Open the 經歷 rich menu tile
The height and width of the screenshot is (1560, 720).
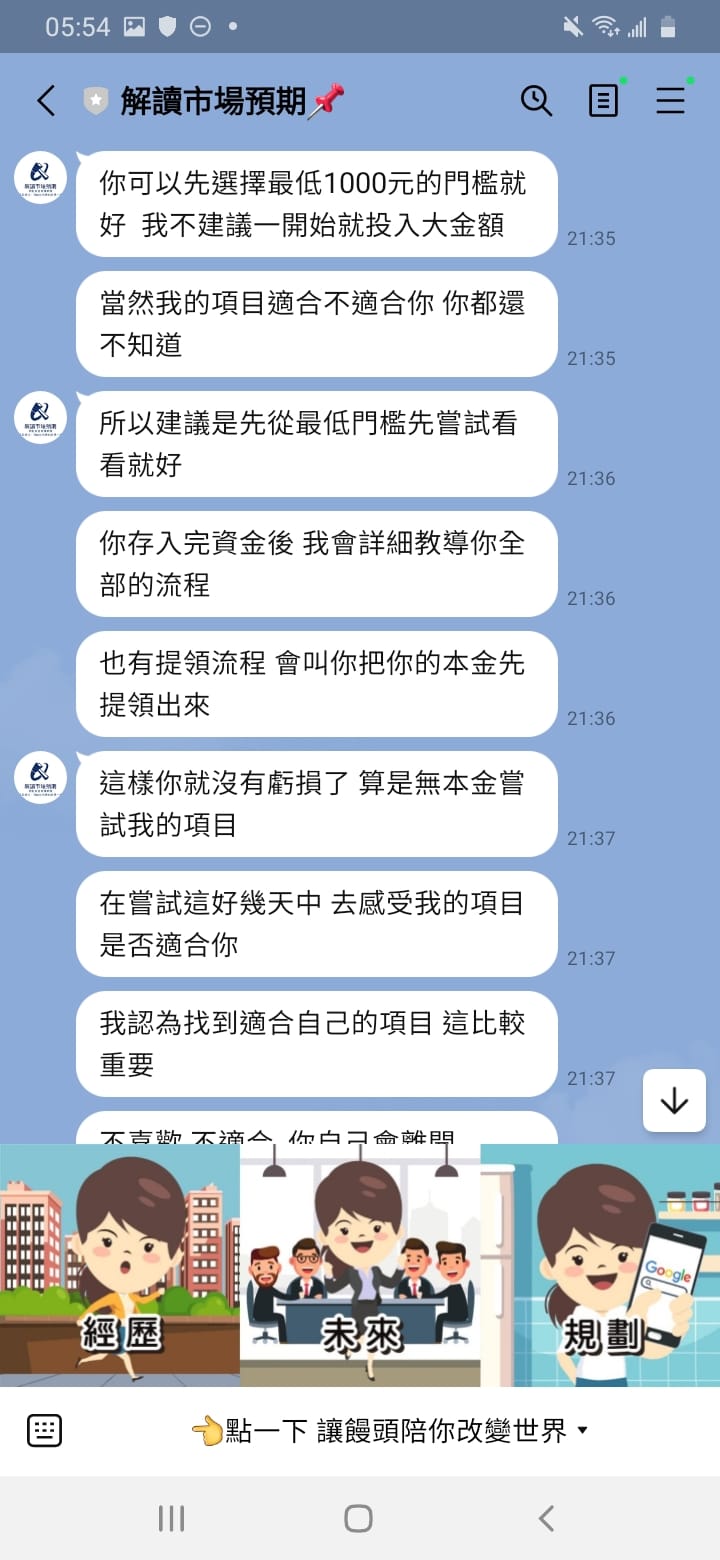pyautogui.click(x=120, y=1265)
